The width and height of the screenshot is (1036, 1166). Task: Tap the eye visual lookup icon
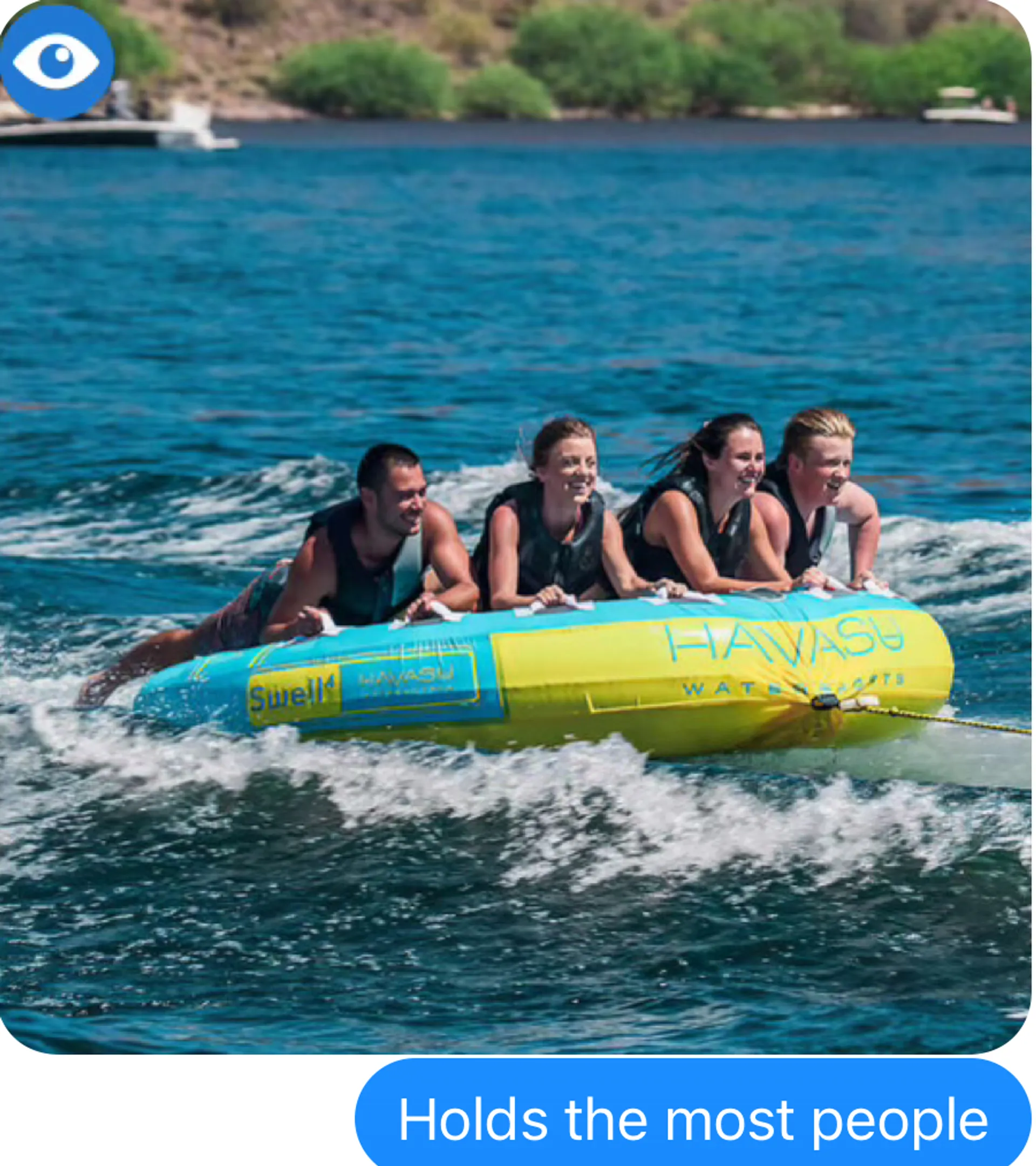click(57, 62)
